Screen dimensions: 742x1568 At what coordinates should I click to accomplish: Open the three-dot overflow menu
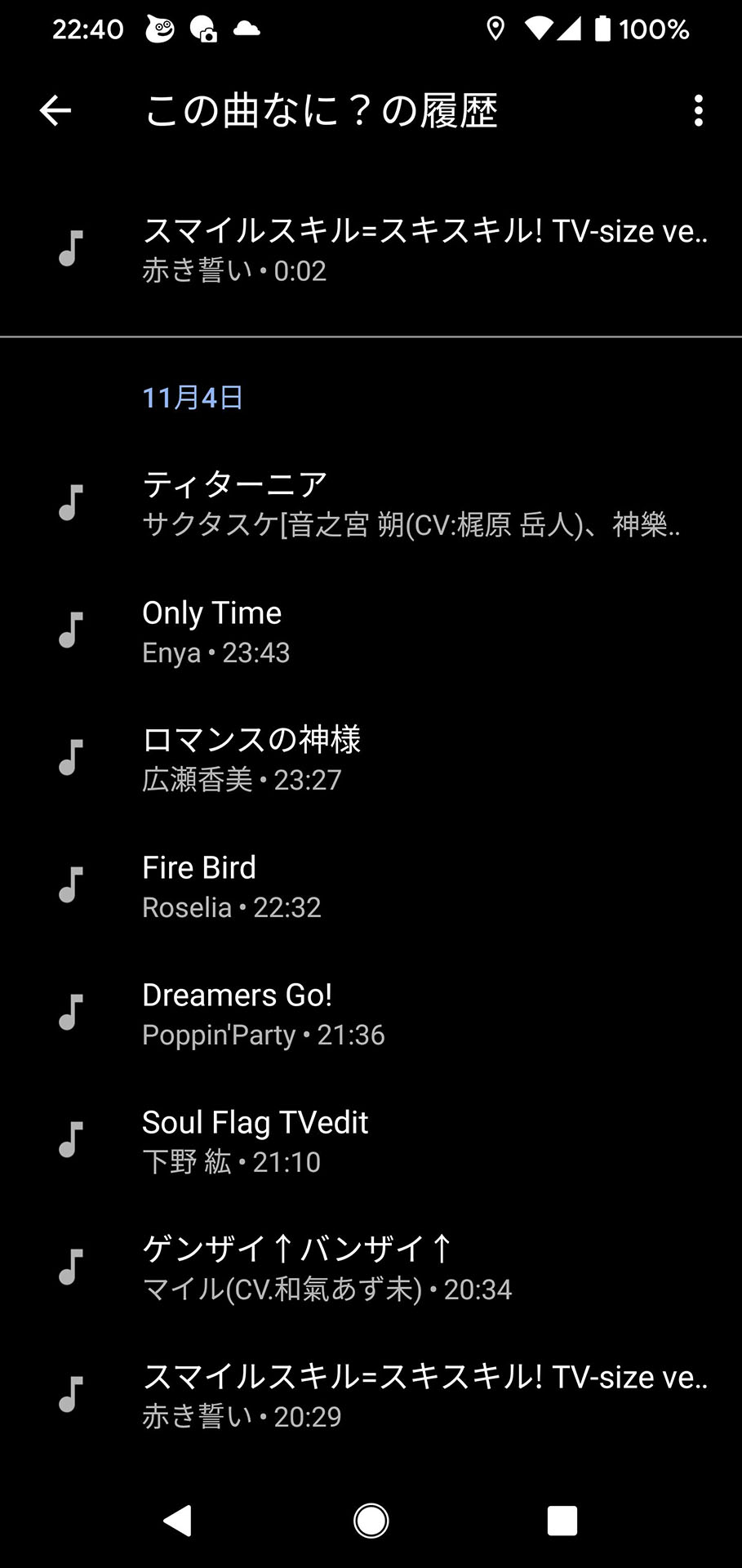698,110
